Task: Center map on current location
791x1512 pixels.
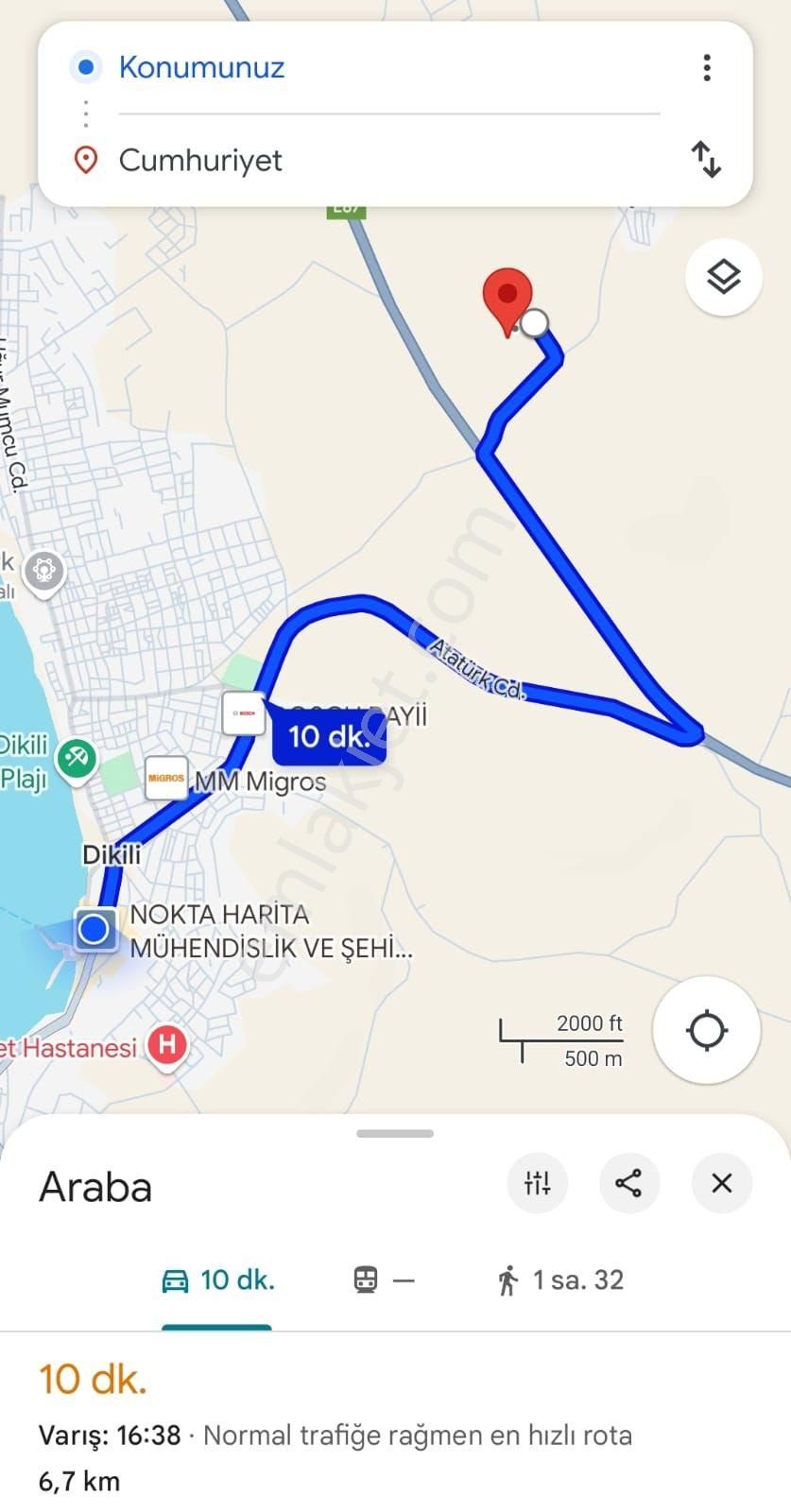Action: pos(706,1032)
